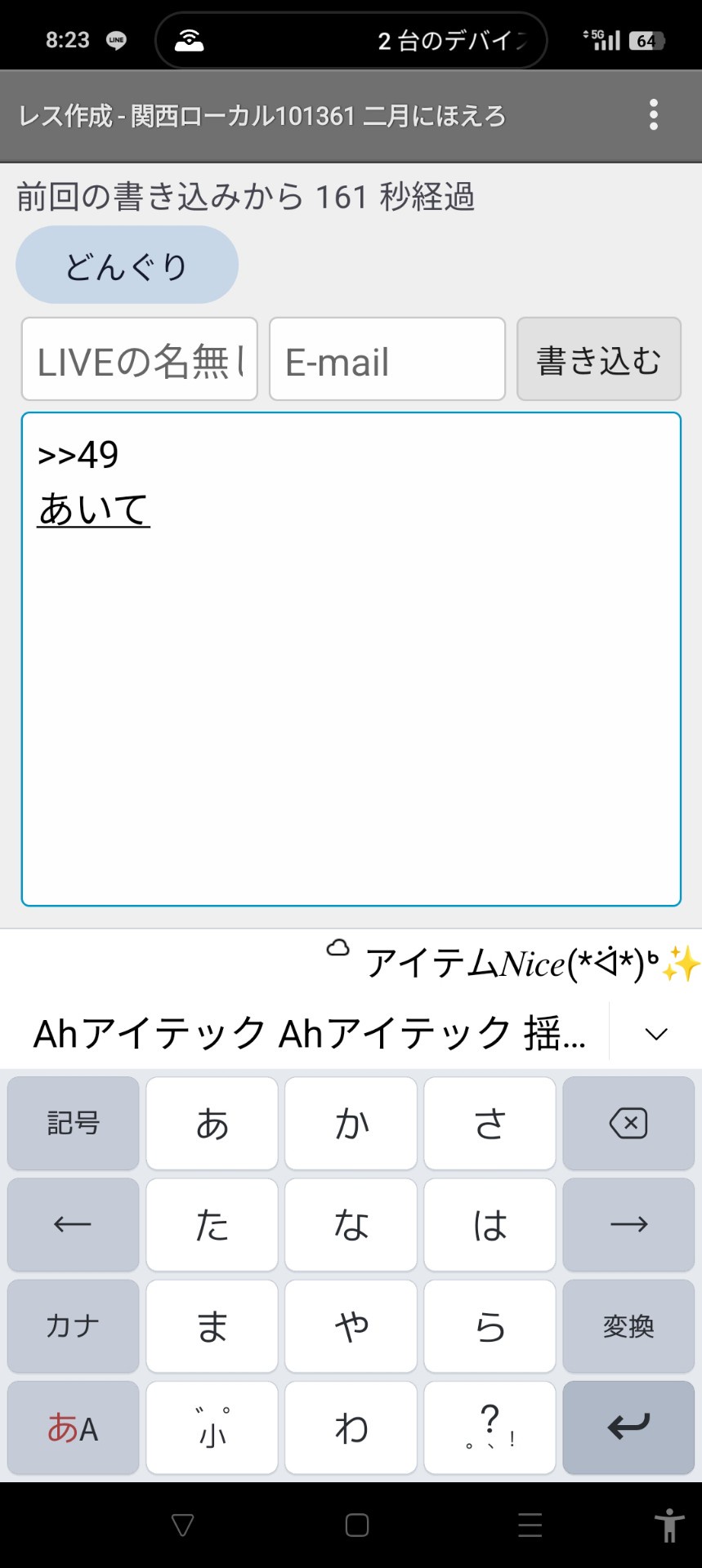Toggle the あA input mode key
This screenshot has width=702, height=1568.
(74, 1428)
